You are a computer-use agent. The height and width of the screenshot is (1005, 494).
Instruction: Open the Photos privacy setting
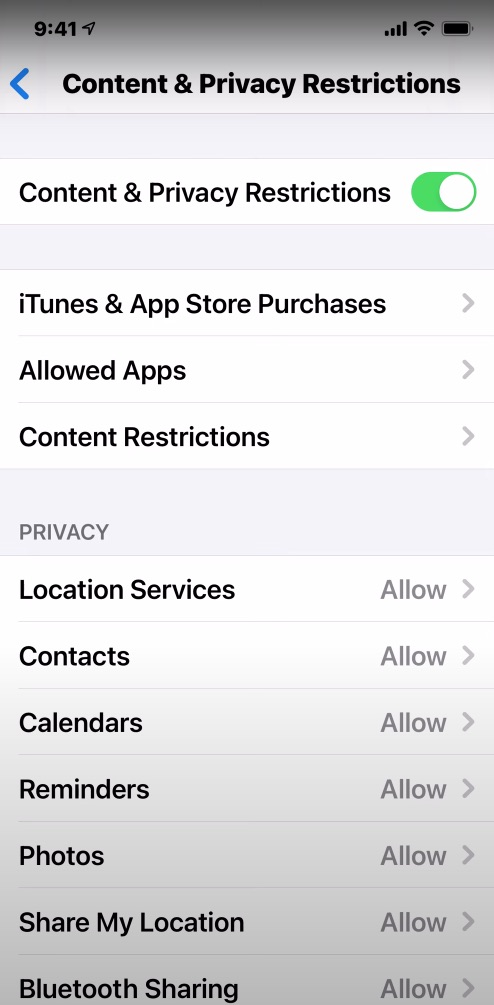(x=247, y=856)
